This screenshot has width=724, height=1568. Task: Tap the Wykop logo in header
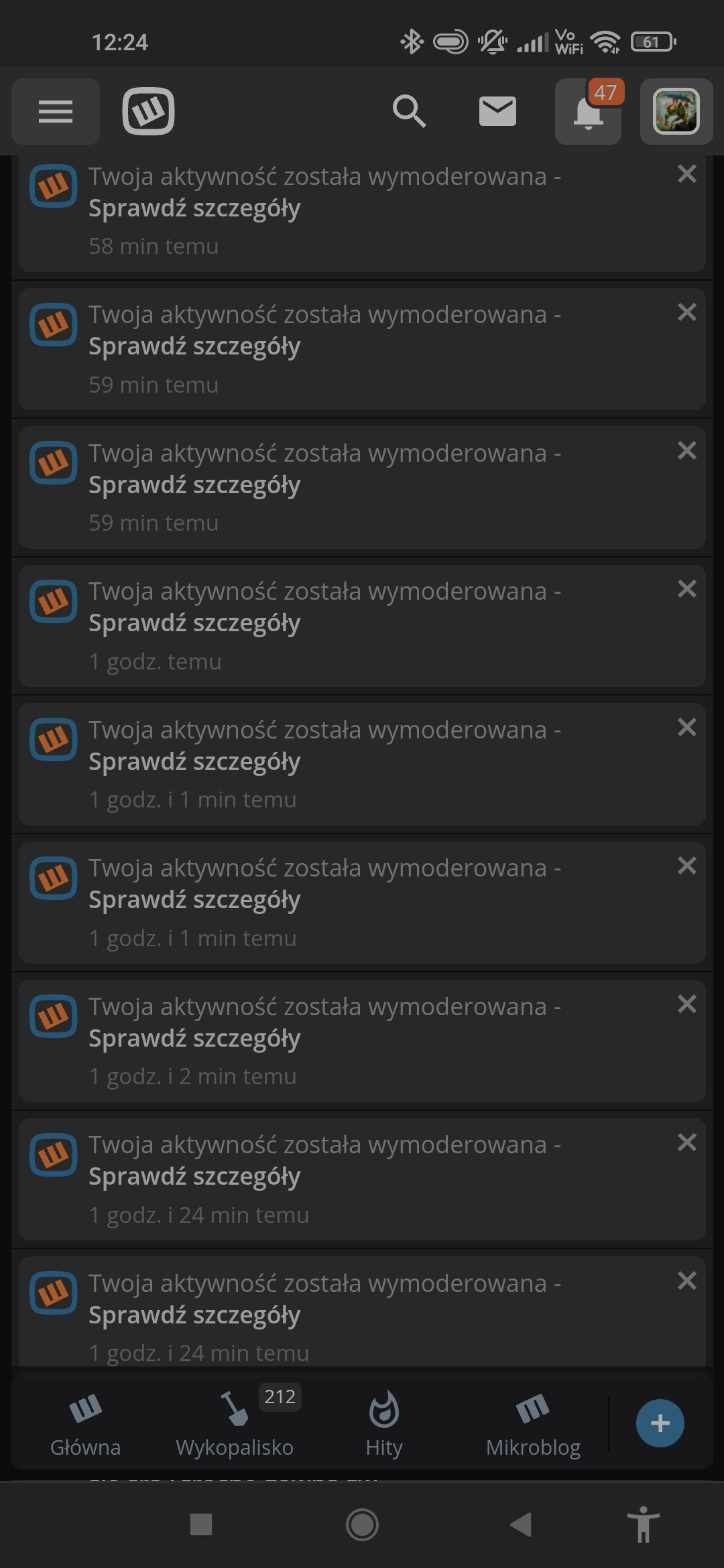click(x=148, y=111)
